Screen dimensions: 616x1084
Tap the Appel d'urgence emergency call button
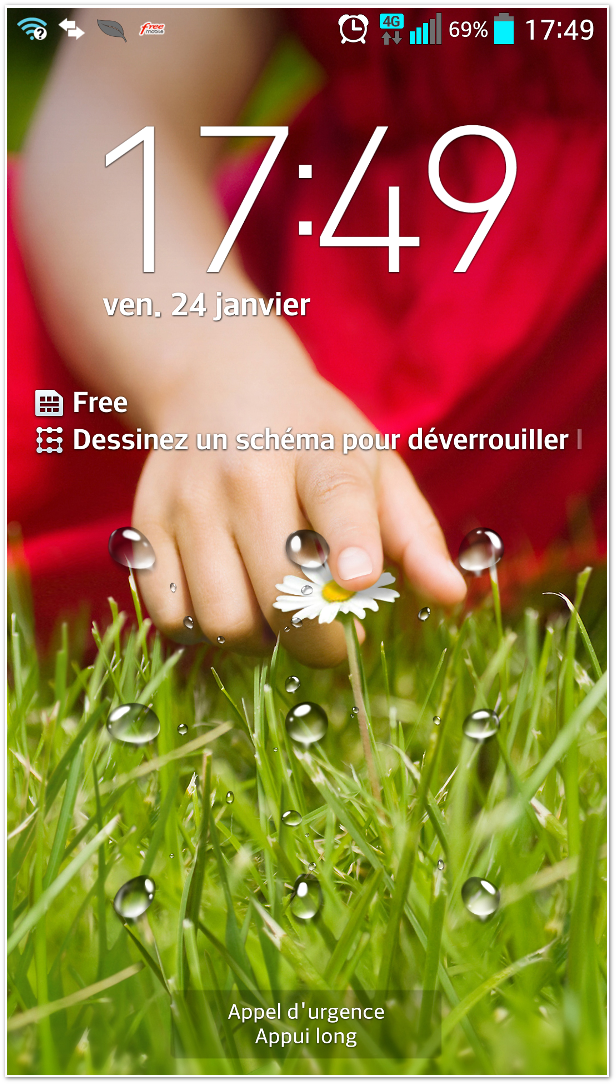306,1023
